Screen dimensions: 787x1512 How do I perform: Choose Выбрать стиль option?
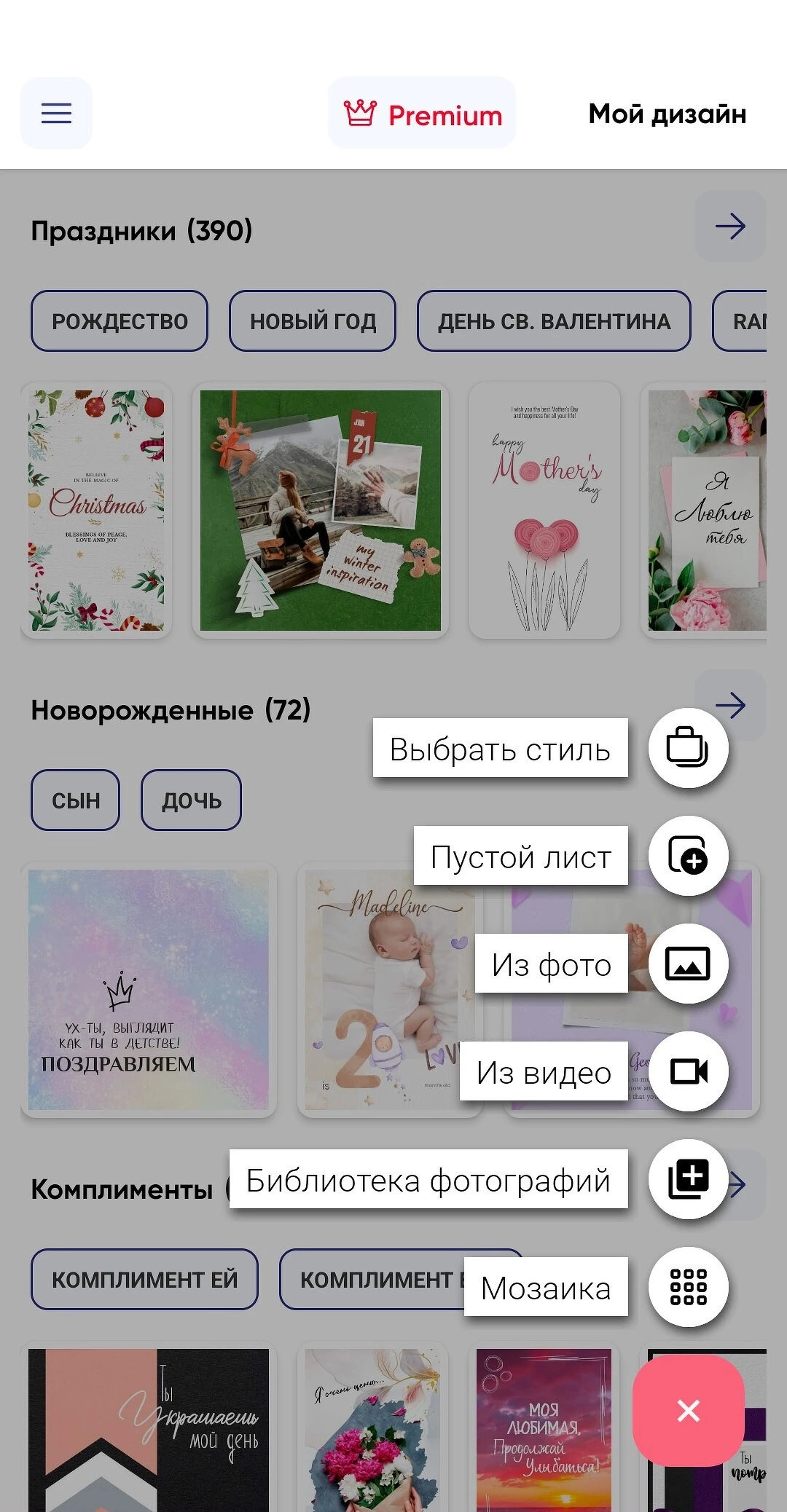tap(688, 748)
